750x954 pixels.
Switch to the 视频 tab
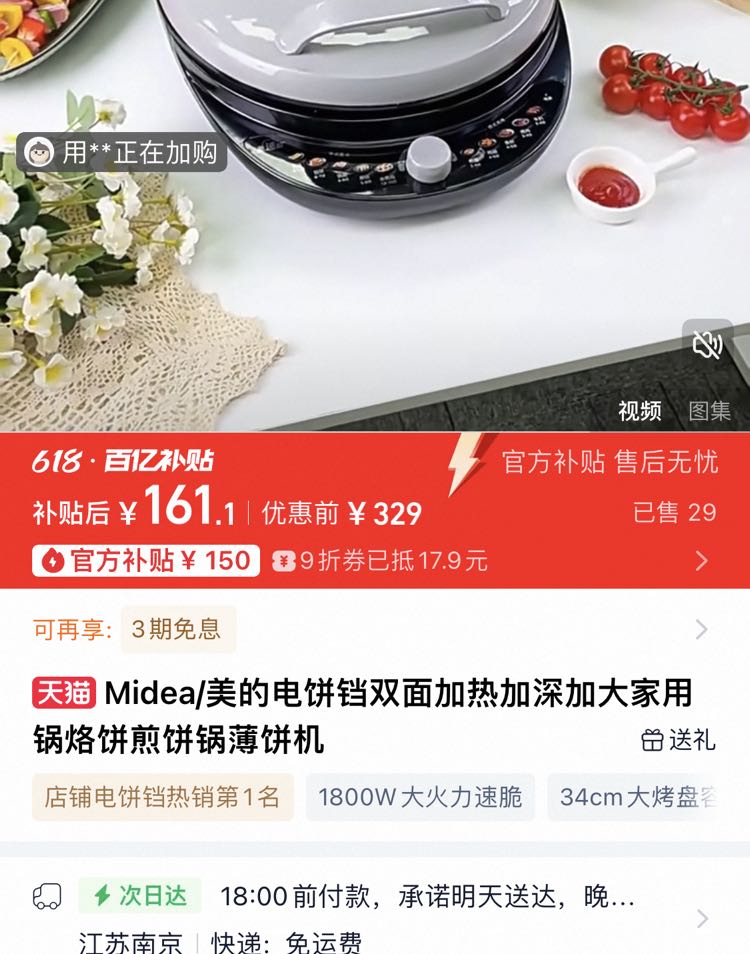(x=639, y=410)
